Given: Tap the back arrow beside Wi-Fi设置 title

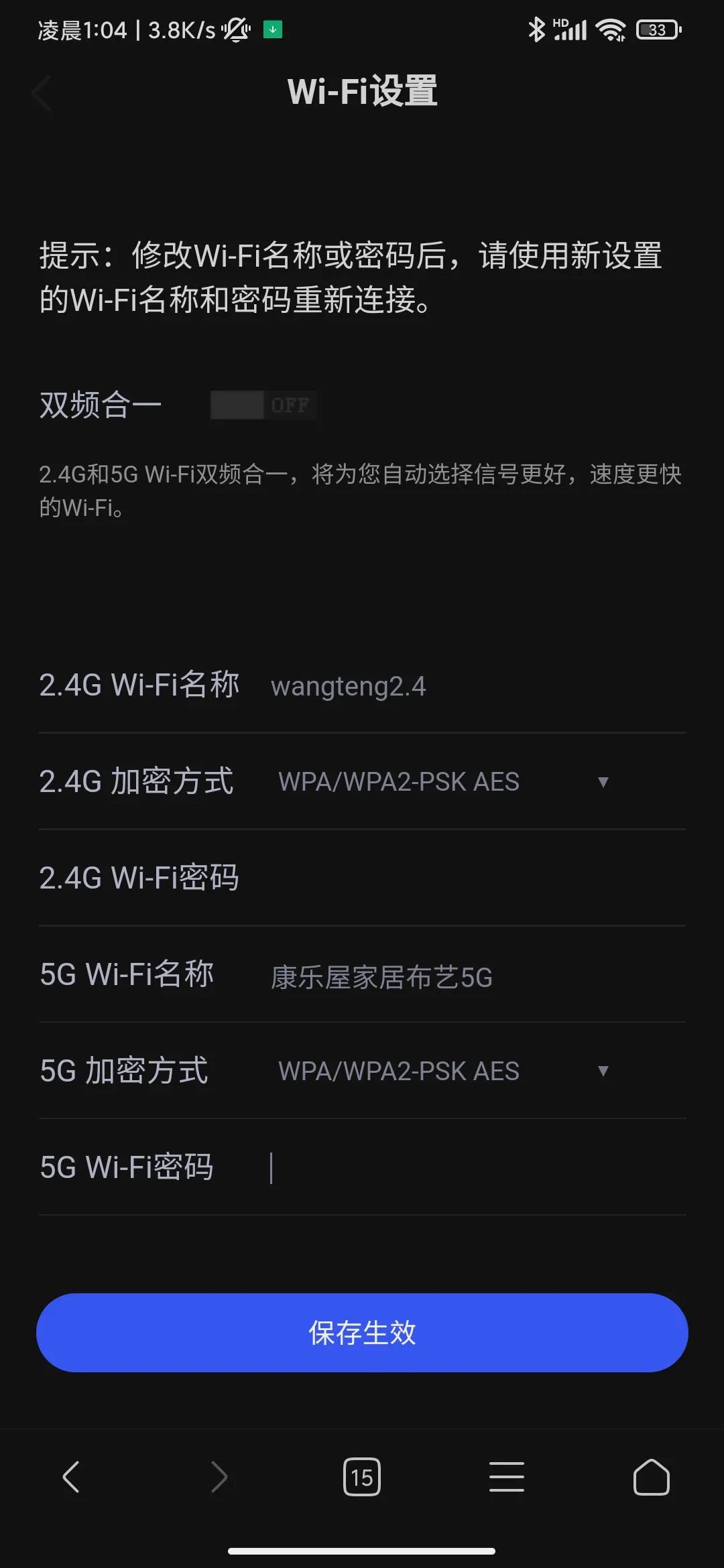Looking at the screenshot, I should [x=42, y=92].
